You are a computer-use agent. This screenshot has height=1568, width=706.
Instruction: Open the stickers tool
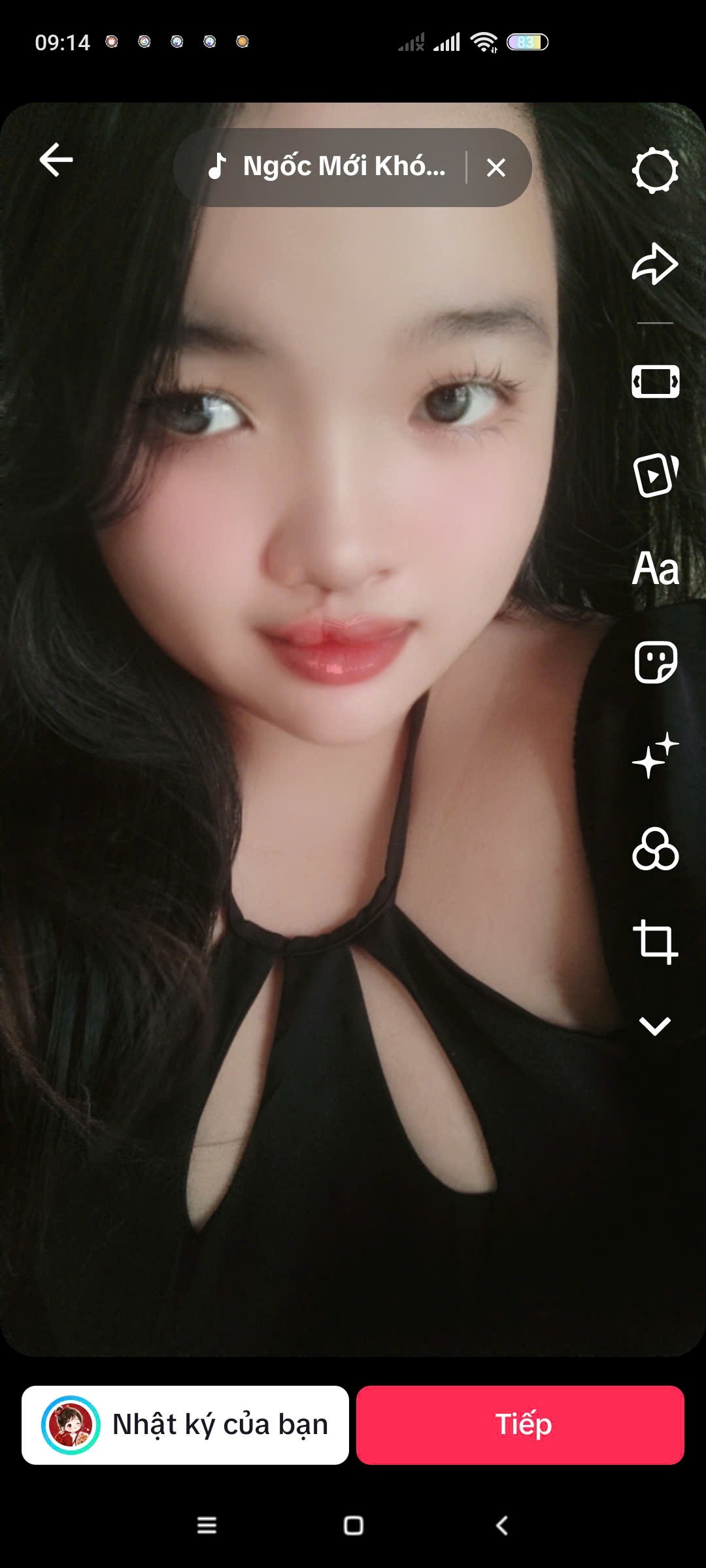[x=655, y=662]
